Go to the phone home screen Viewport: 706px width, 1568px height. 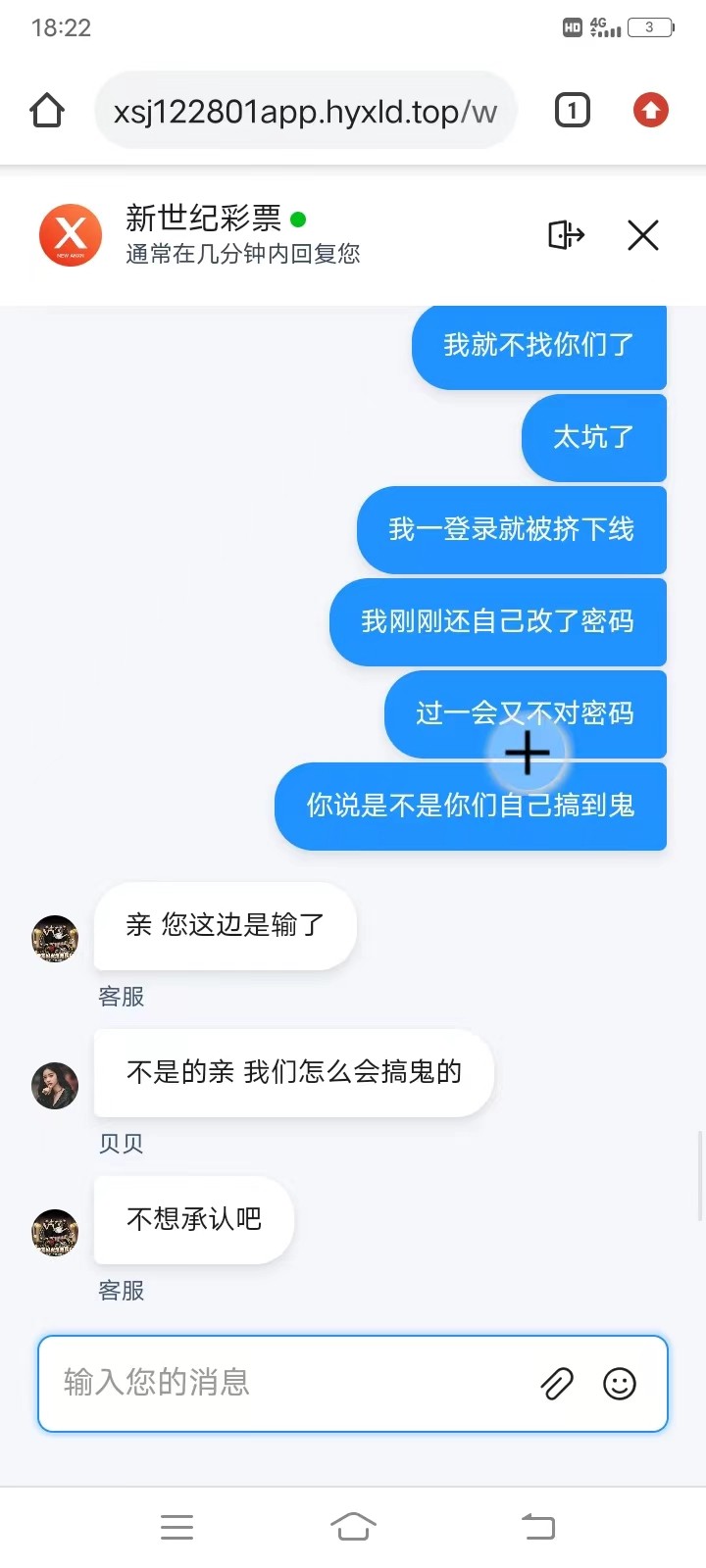pyautogui.click(x=353, y=1527)
